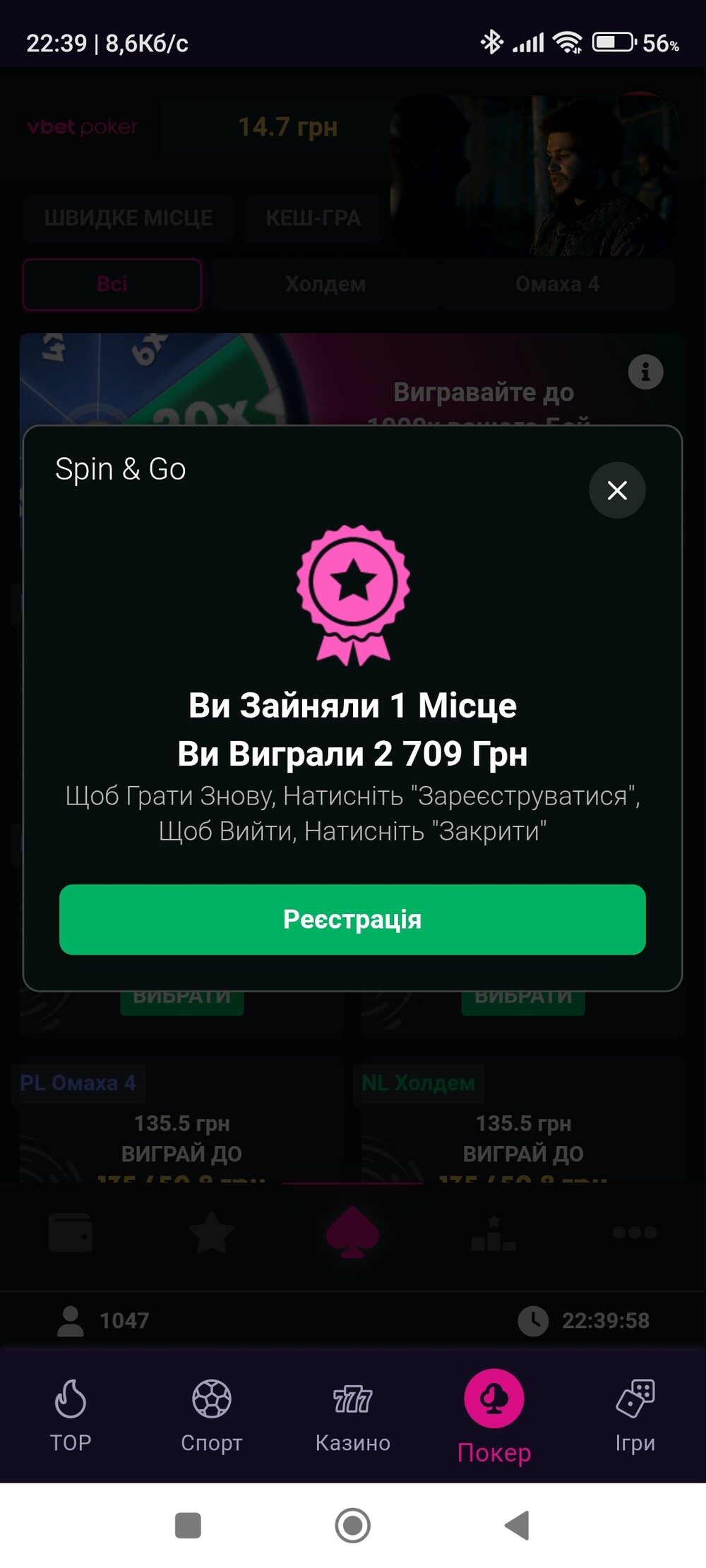Screen dimensions: 706x1568
Task: Close the Spin & Go dialog
Action: (617, 490)
